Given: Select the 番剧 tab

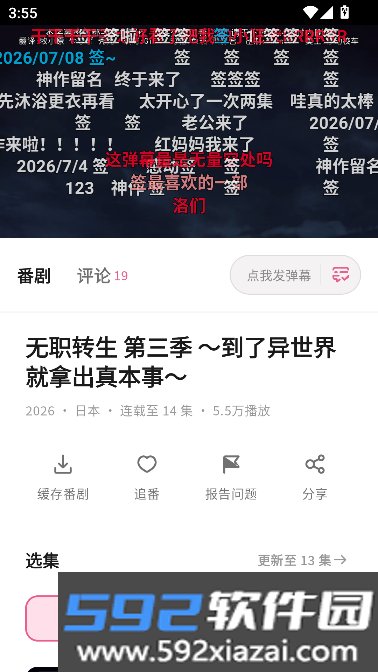Looking at the screenshot, I should [x=34, y=276].
